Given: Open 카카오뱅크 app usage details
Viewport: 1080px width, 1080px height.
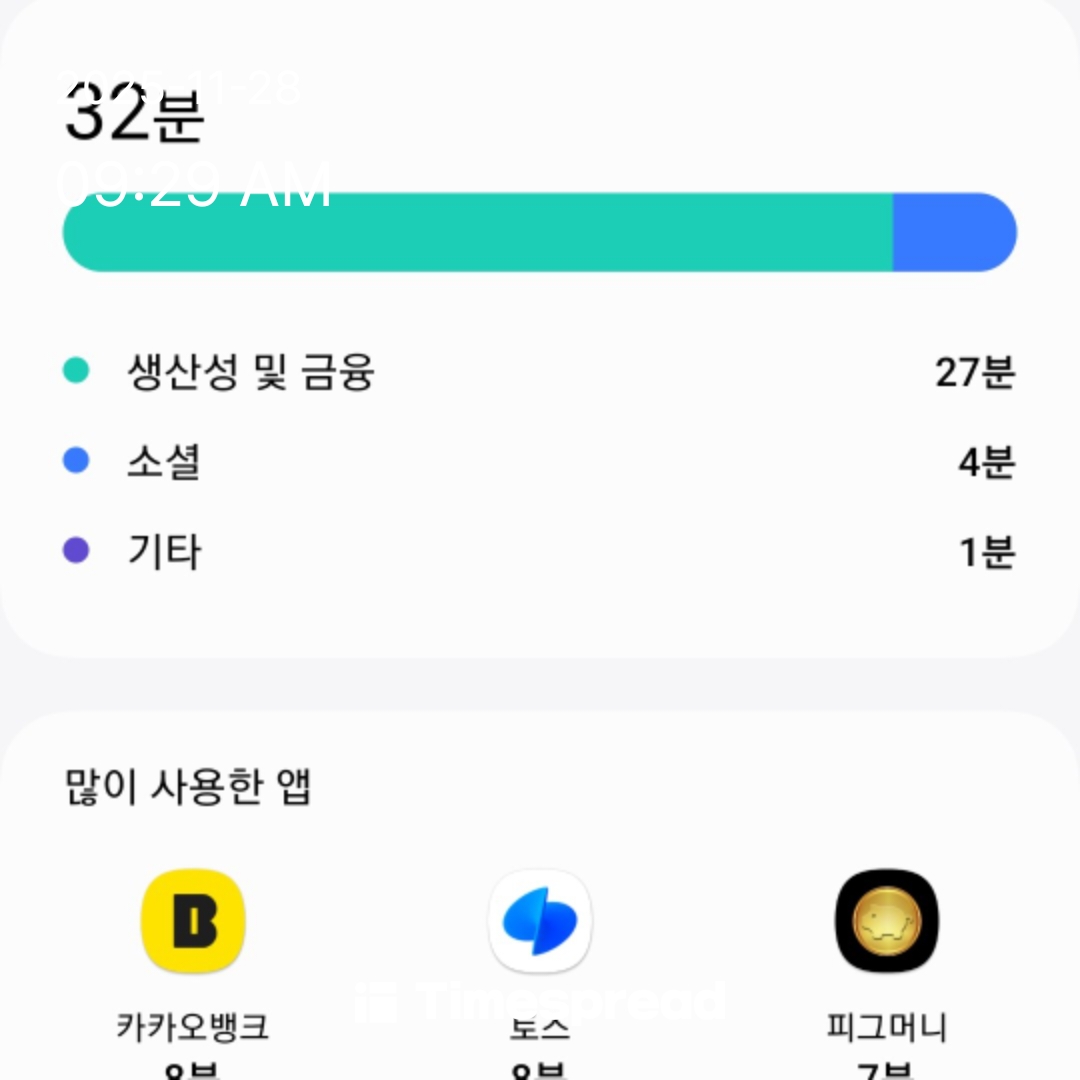Looking at the screenshot, I should [x=193, y=922].
